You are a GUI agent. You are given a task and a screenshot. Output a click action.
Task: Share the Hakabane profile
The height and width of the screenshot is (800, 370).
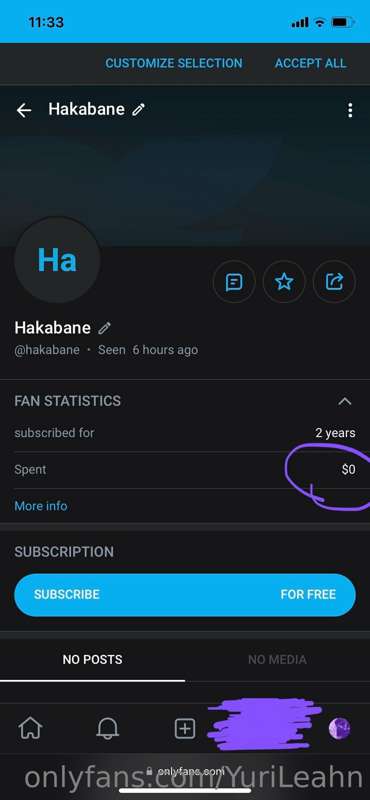tap(334, 281)
